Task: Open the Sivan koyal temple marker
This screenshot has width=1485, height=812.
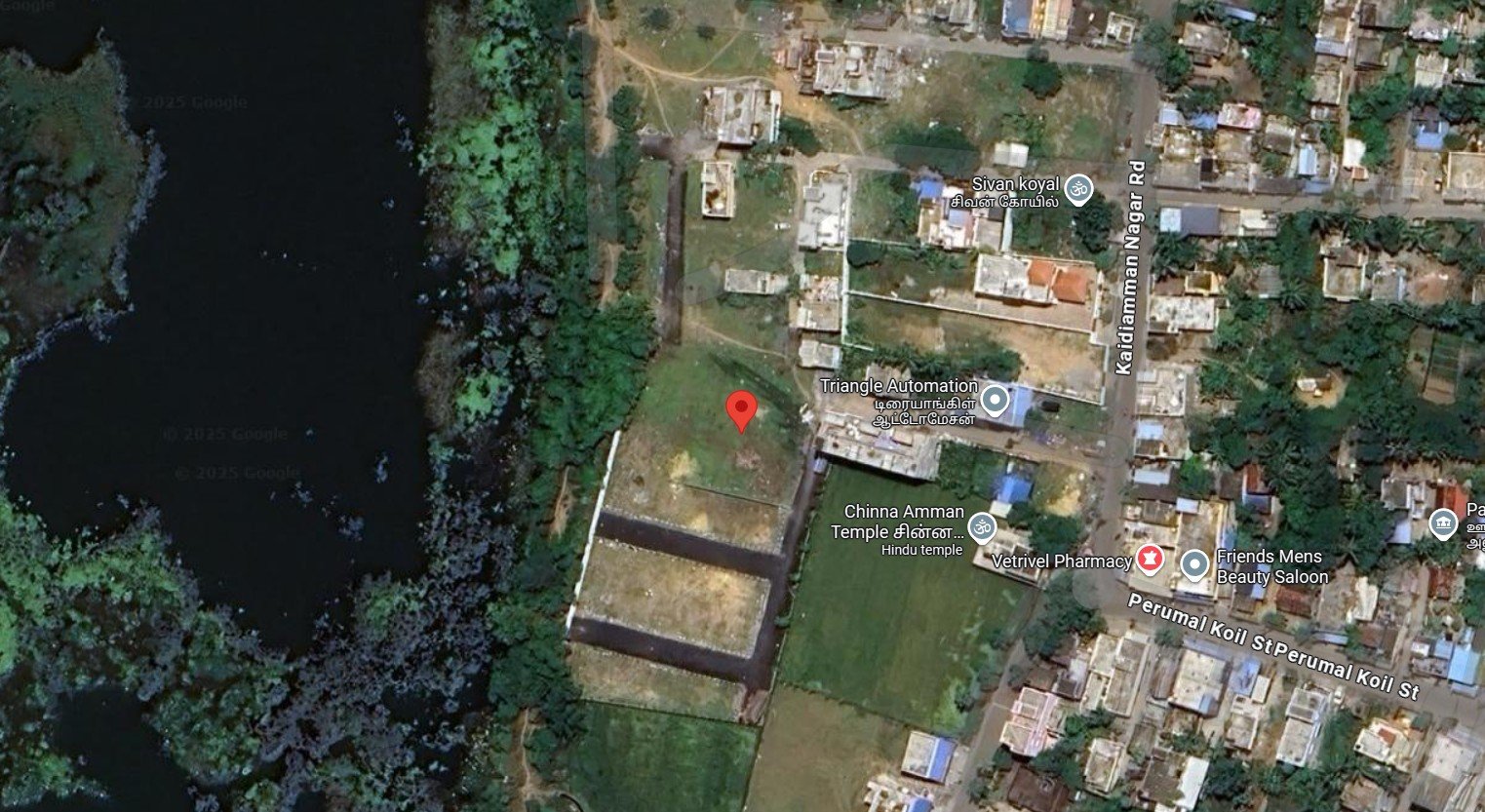Action: tap(1077, 188)
